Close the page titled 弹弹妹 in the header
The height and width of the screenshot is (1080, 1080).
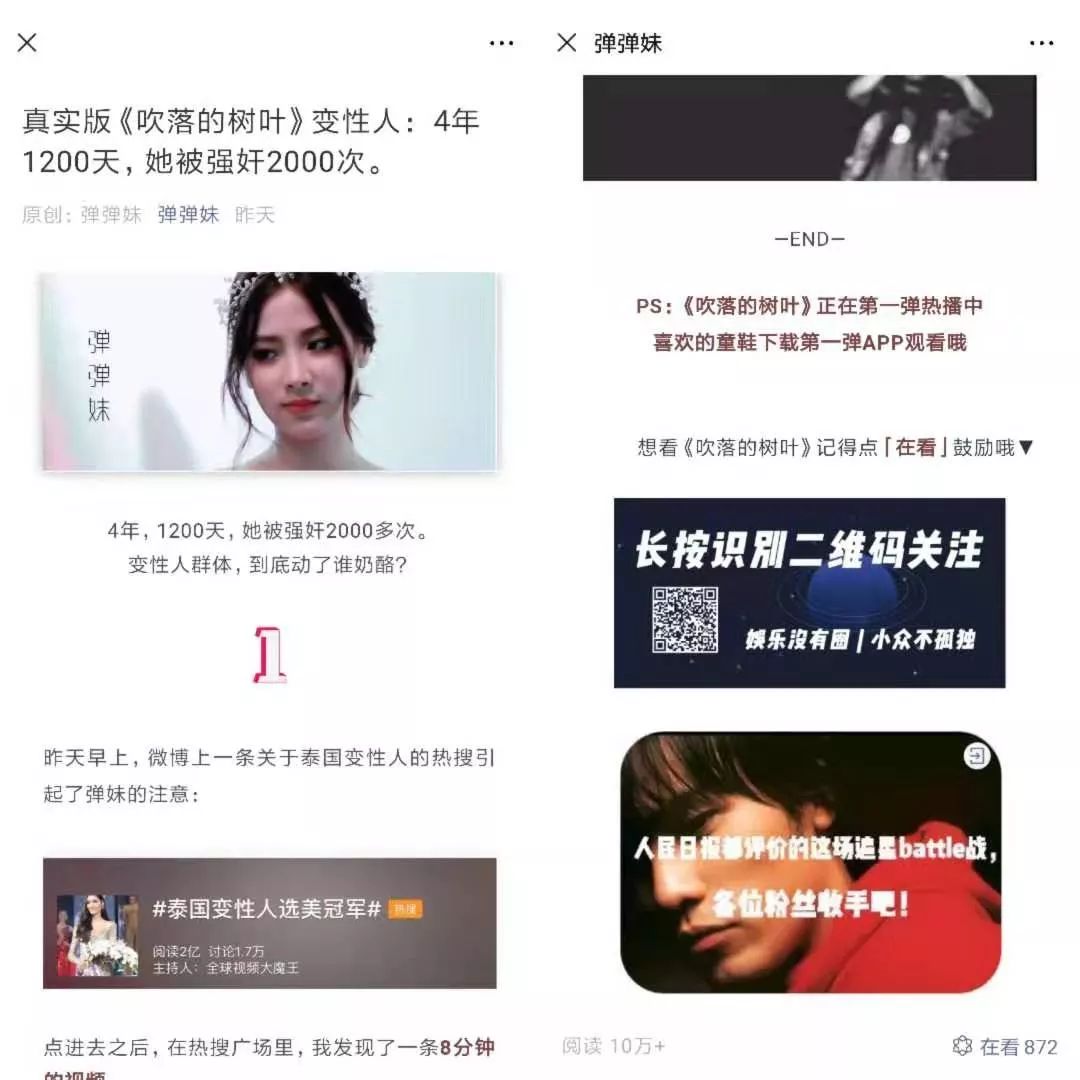point(567,43)
